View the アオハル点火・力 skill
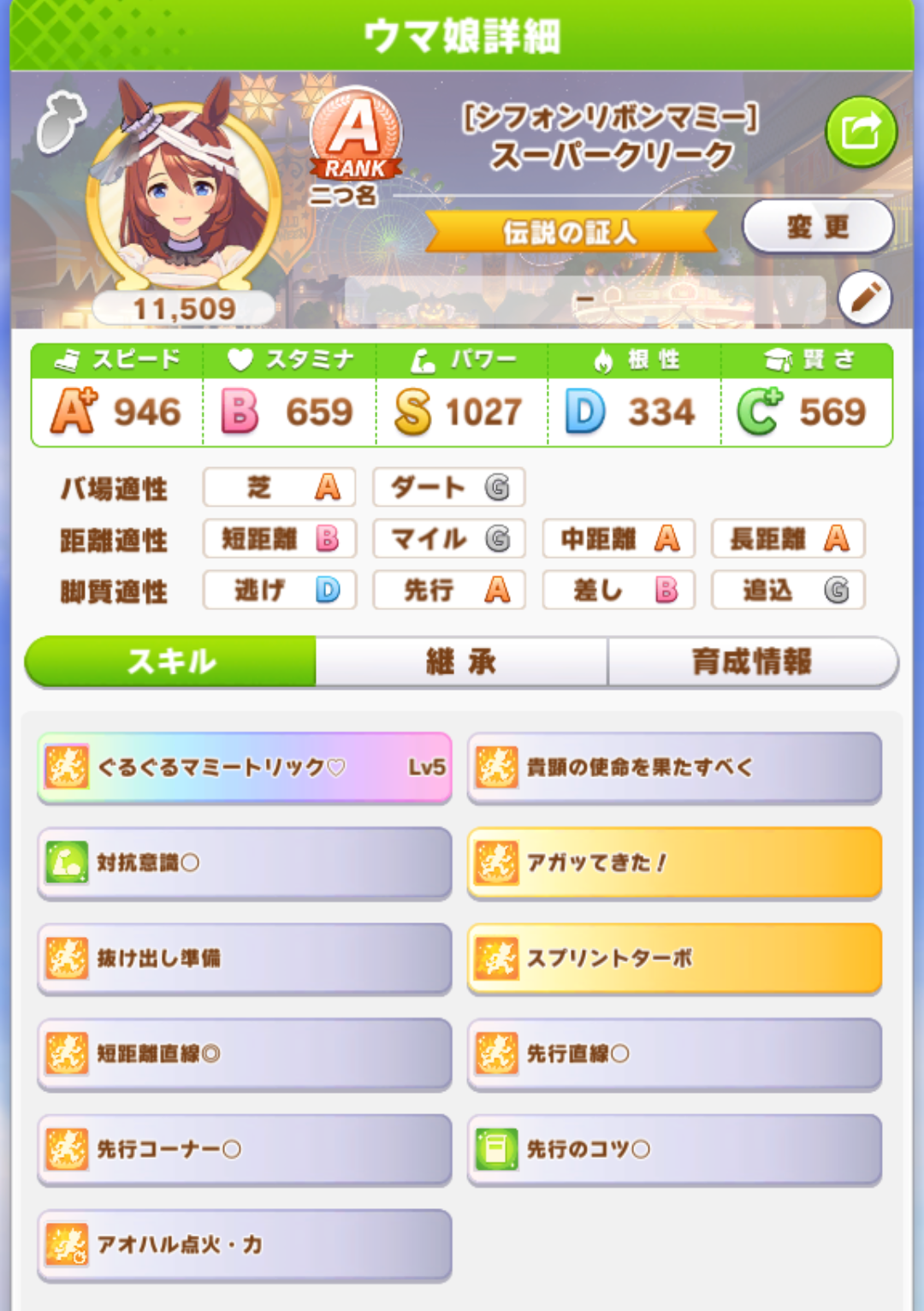The image size is (924, 1311). pos(245,1244)
